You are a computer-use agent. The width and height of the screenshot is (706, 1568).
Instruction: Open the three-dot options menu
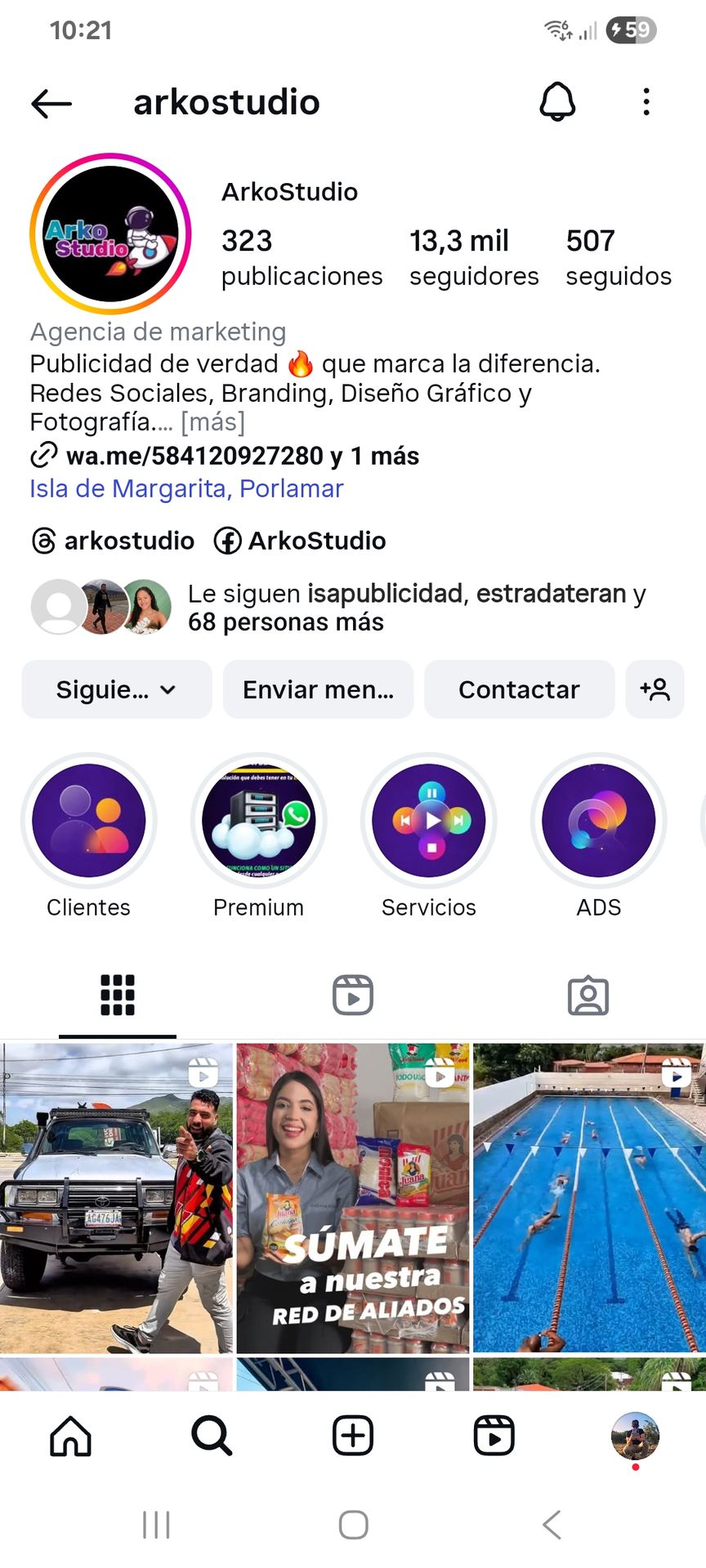coord(646,102)
